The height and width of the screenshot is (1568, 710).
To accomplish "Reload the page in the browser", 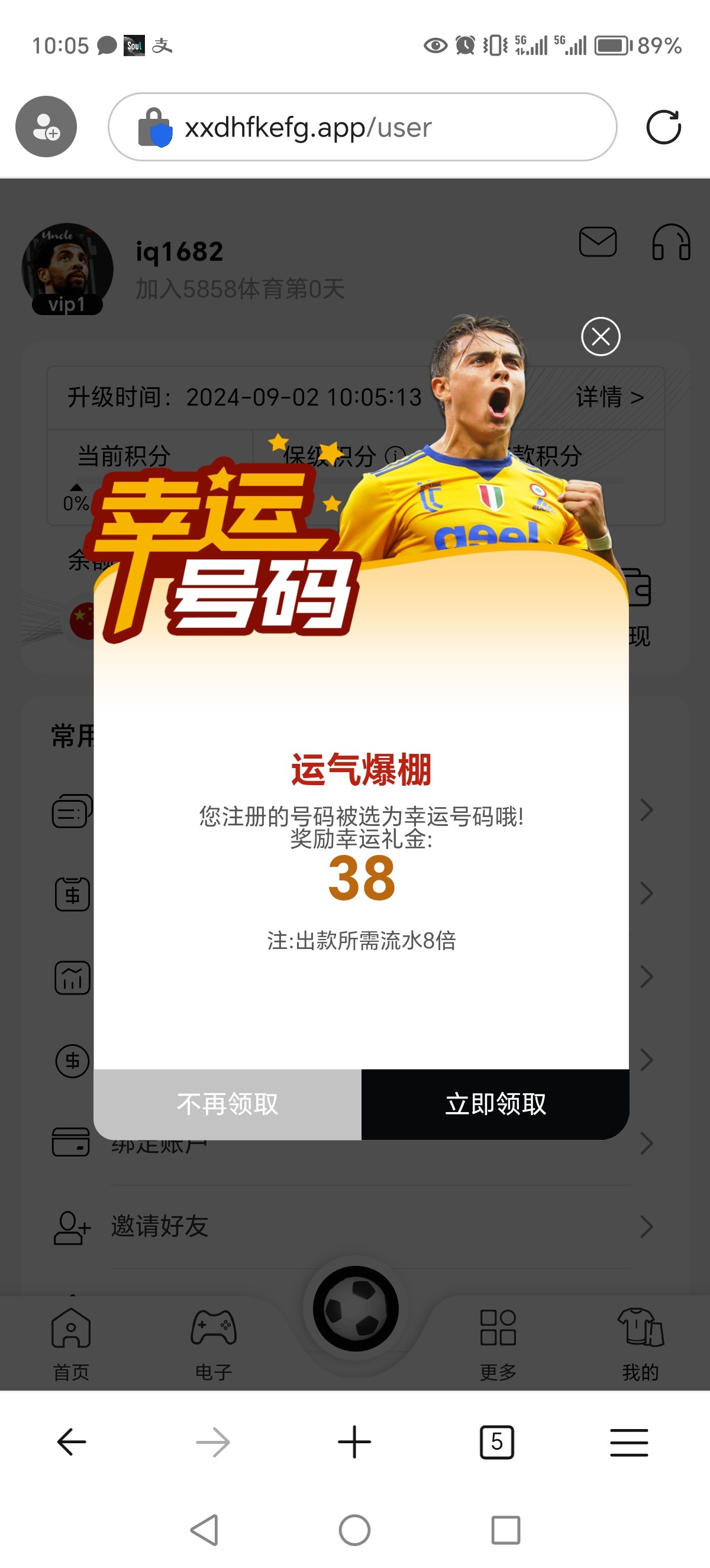I will (x=663, y=127).
